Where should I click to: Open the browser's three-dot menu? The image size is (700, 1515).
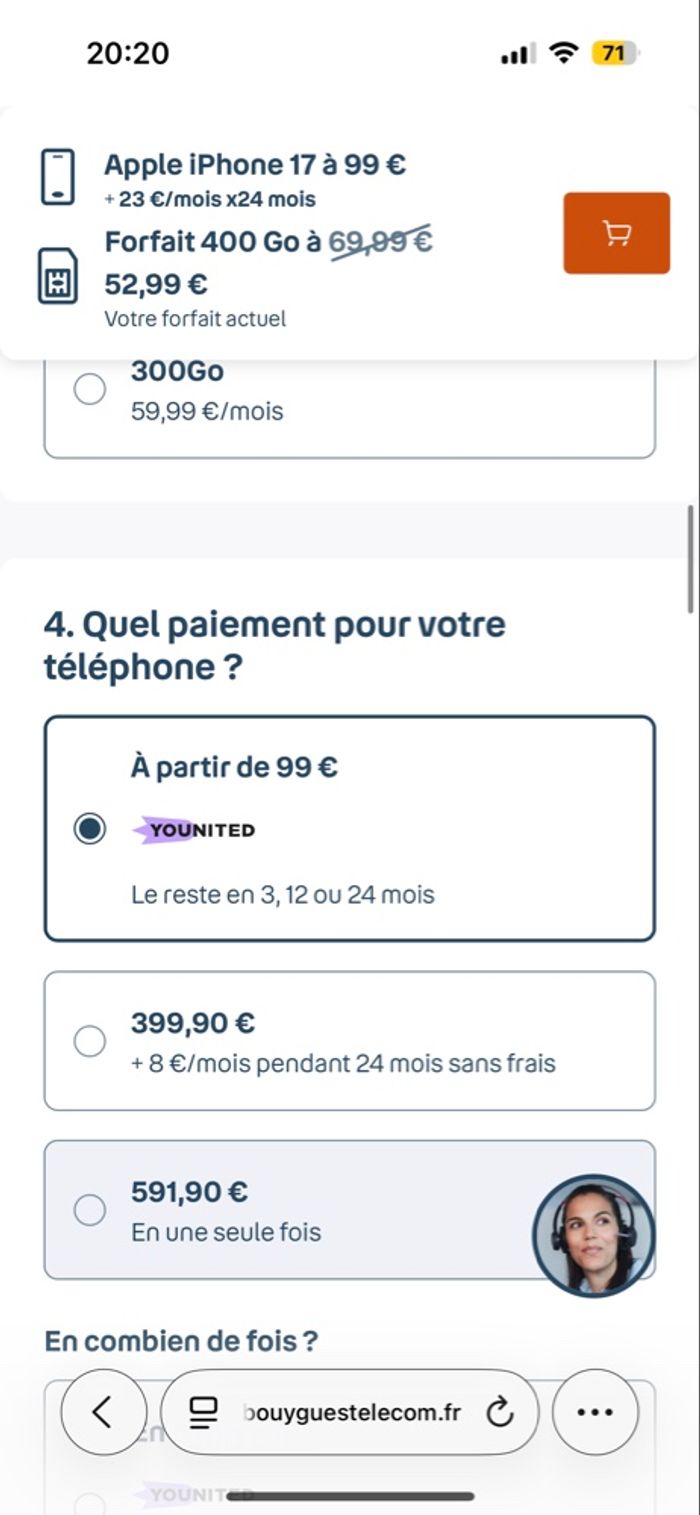coord(595,1412)
